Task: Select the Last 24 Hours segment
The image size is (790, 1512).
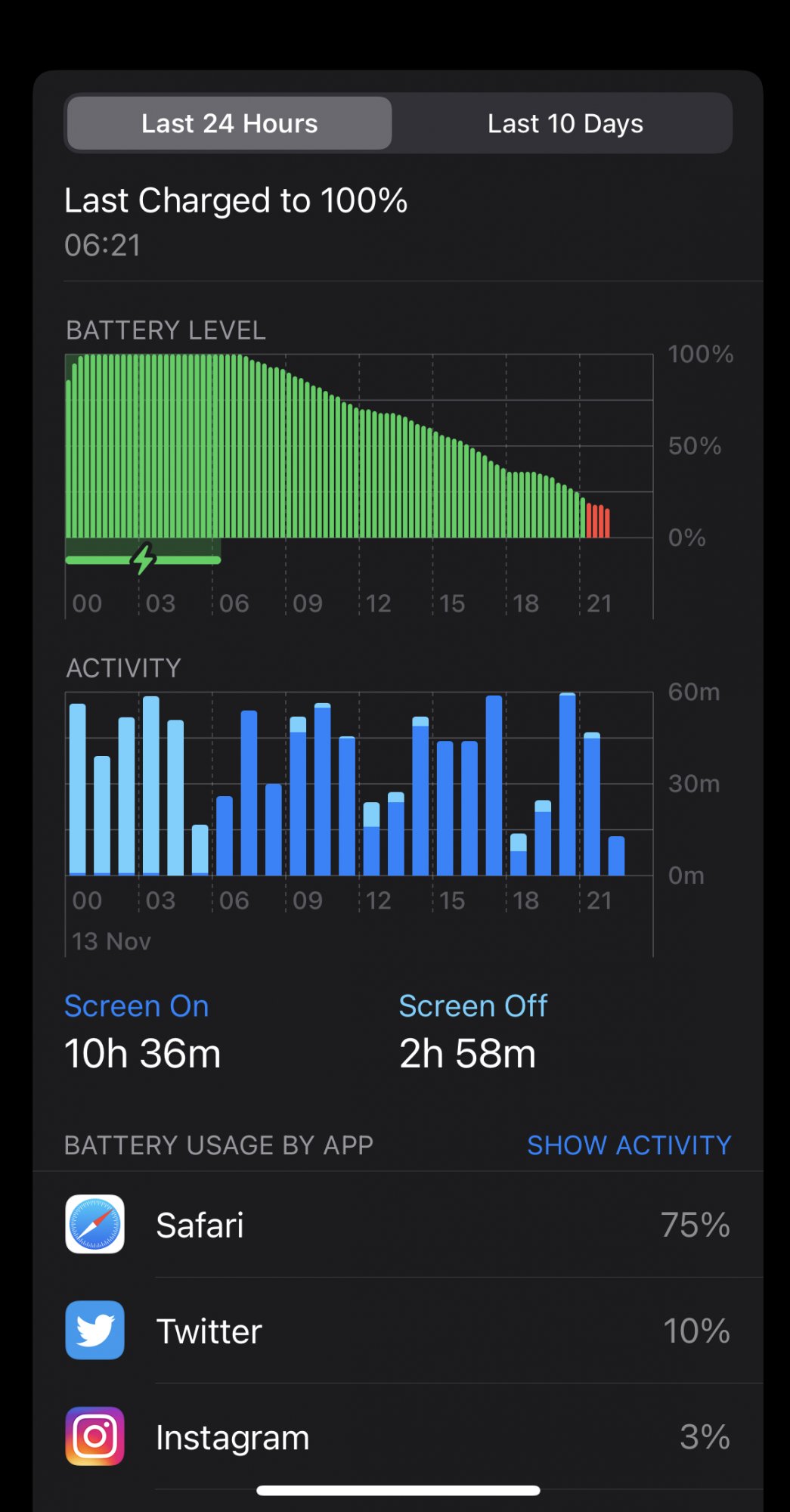Action: [x=229, y=123]
